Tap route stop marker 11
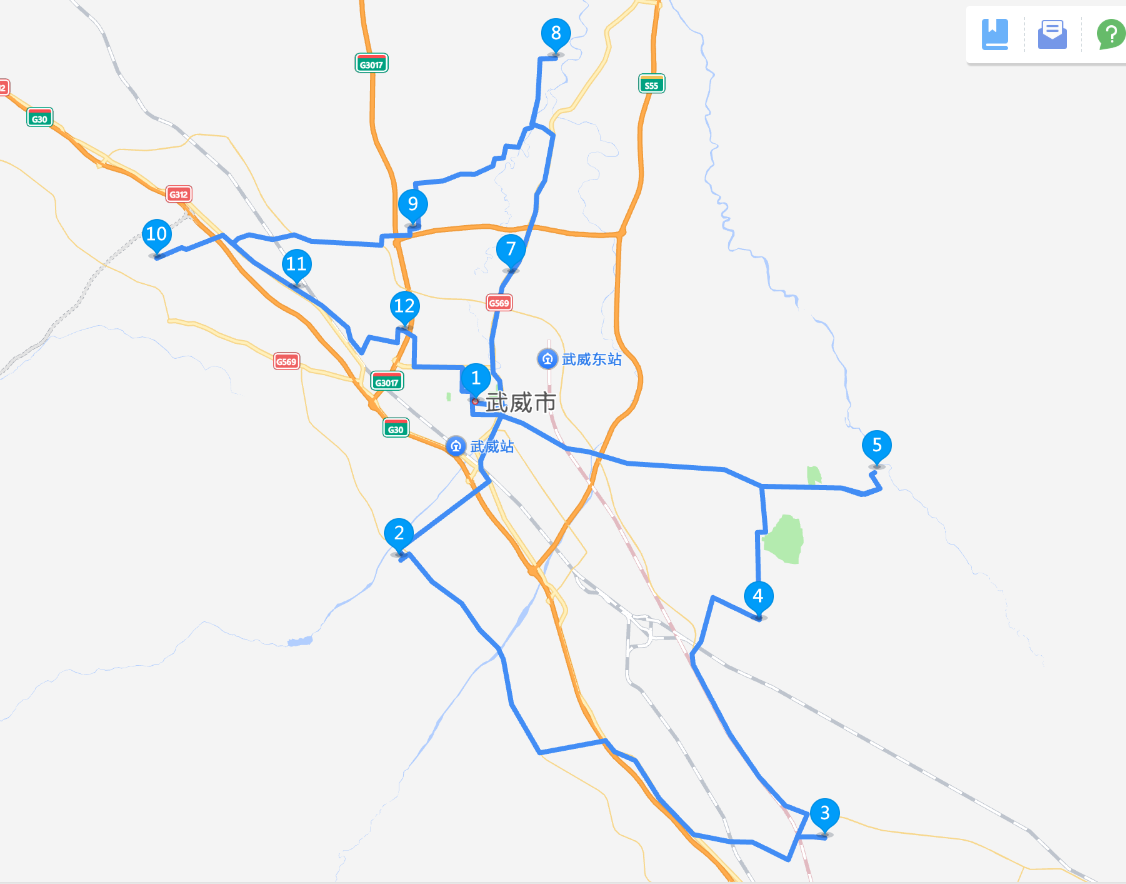1126x884 pixels. pos(296,265)
